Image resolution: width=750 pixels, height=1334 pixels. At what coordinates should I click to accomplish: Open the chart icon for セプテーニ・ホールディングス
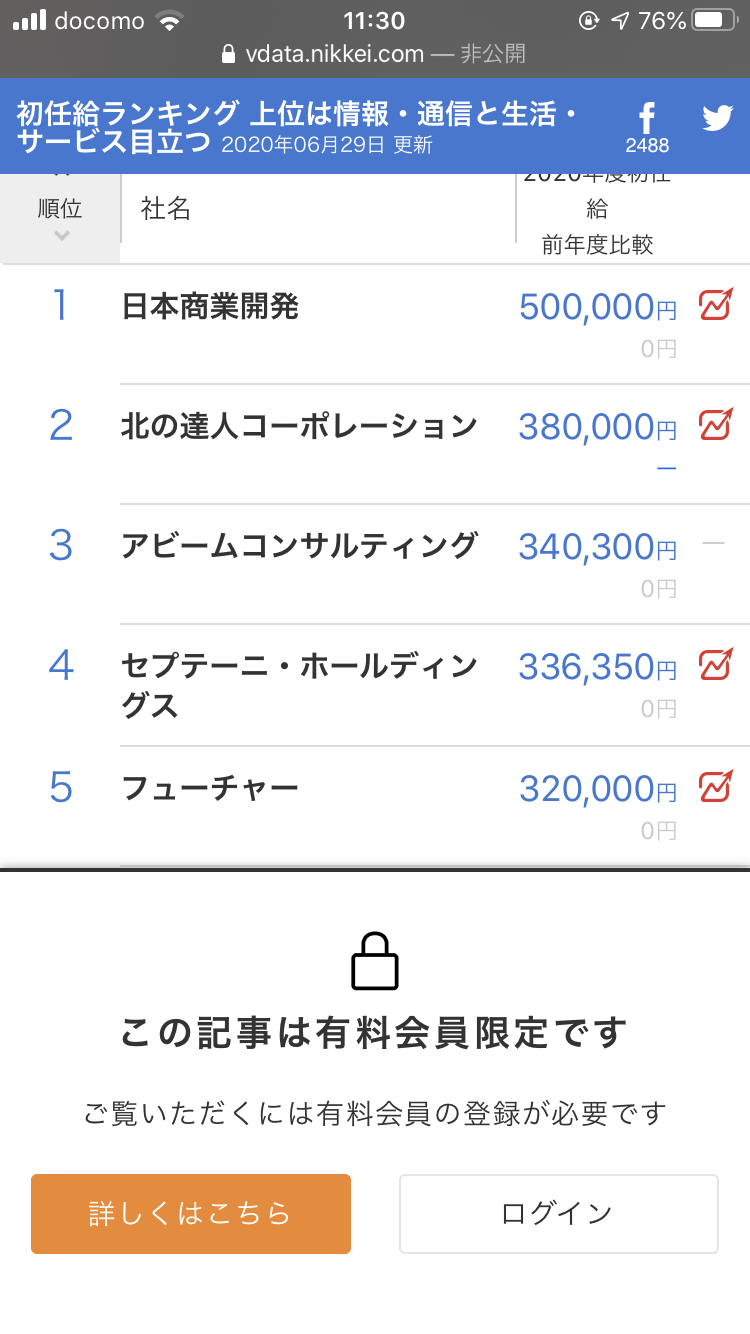point(715,665)
